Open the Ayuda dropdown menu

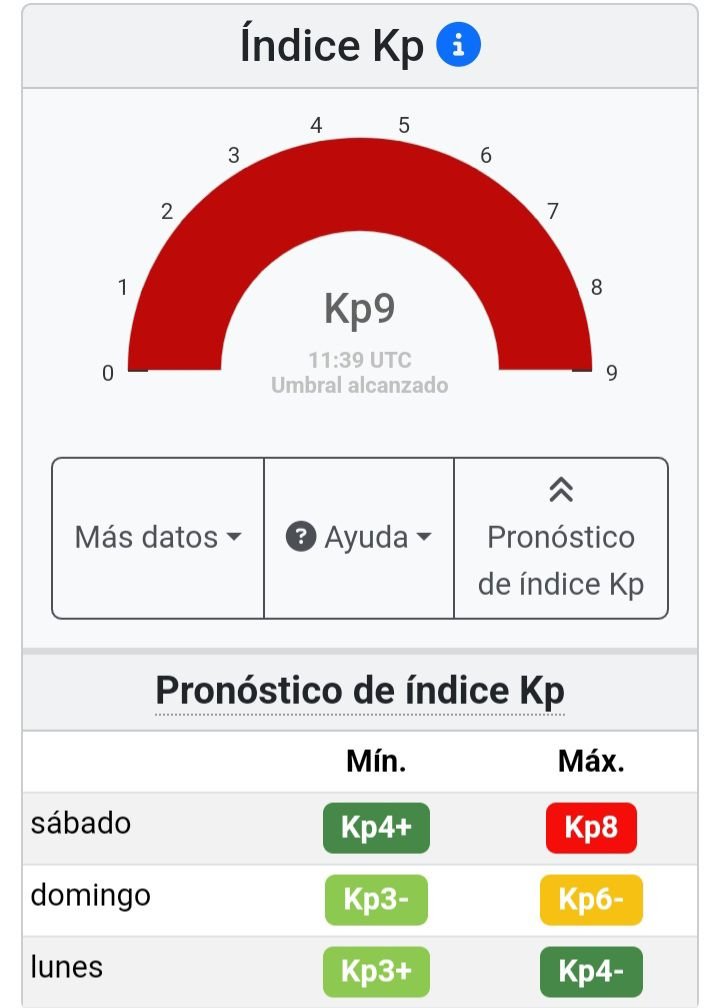pyautogui.click(x=359, y=538)
